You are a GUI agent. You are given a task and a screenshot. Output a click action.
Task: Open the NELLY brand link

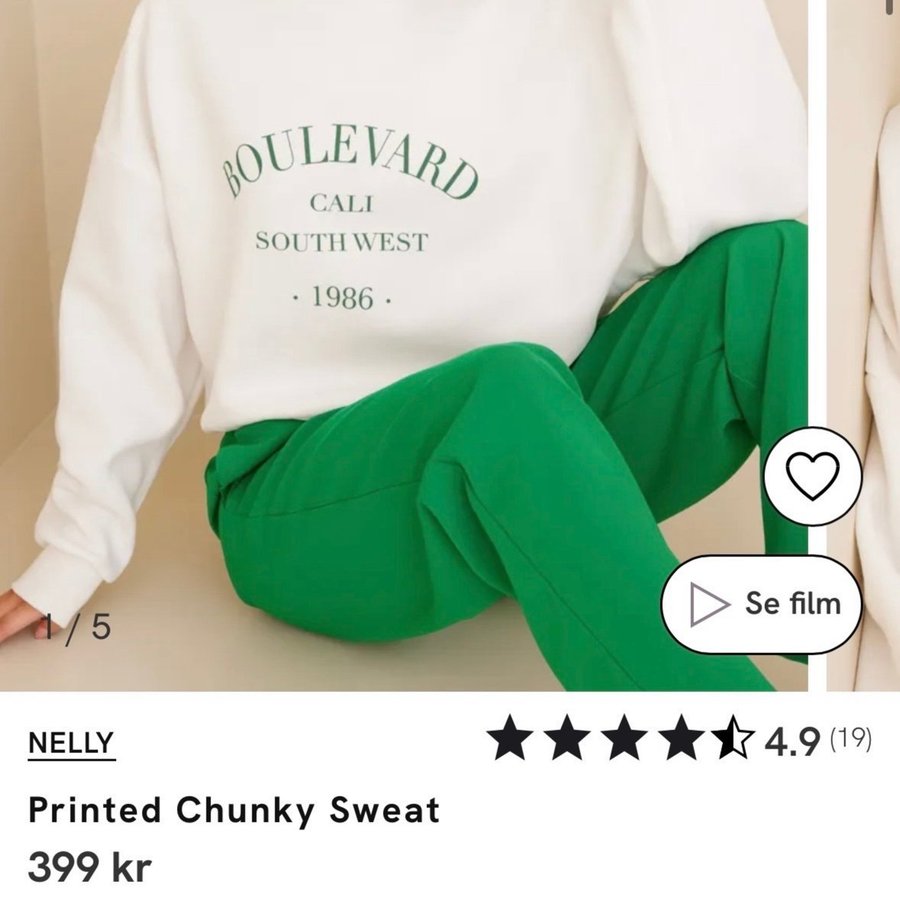tap(71, 743)
